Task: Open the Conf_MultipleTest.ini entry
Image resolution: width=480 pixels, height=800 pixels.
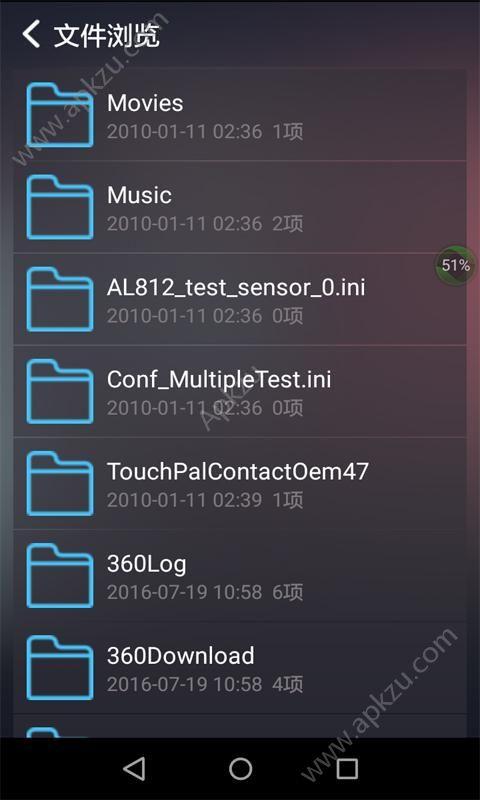Action: (x=240, y=391)
